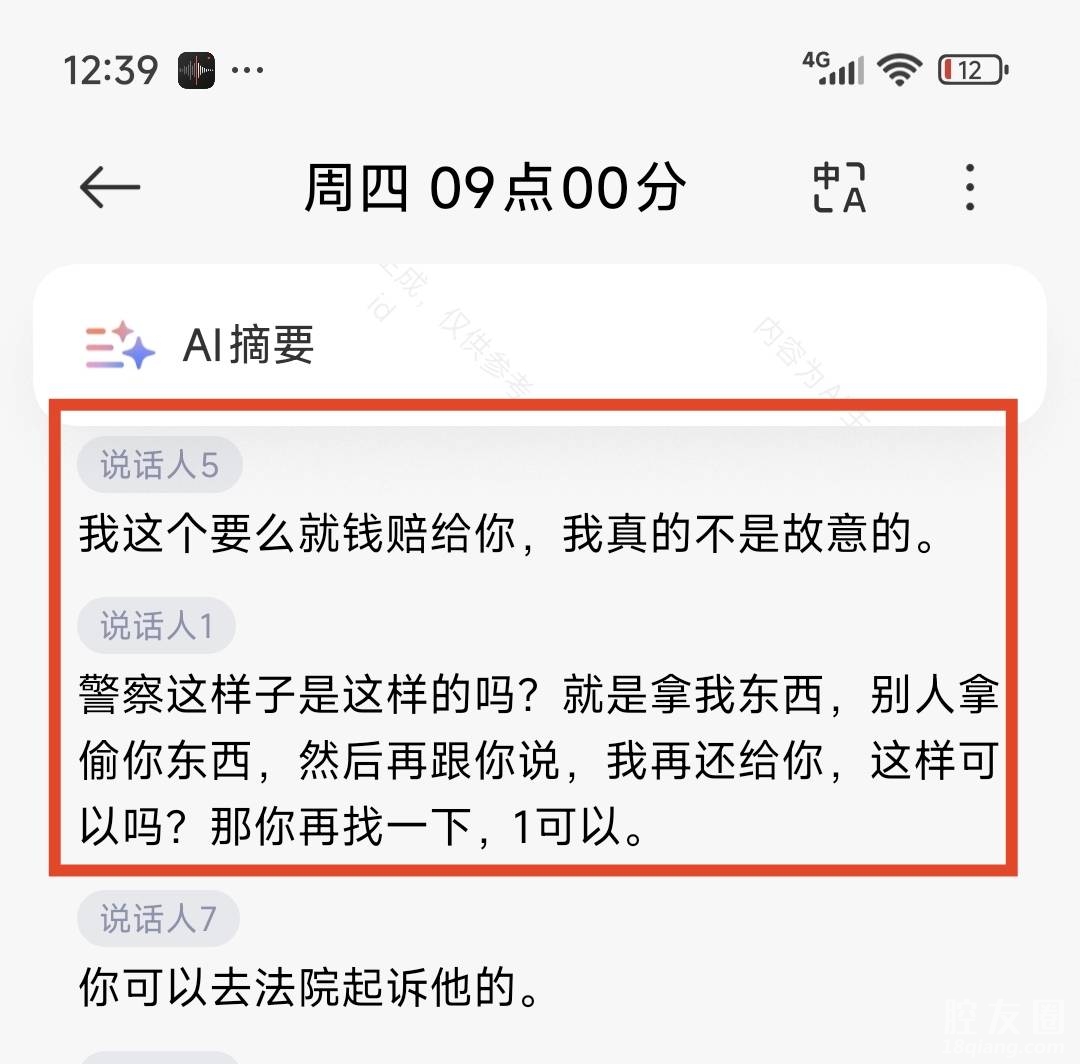The height and width of the screenshot is (1064, 1080).
Task: Tap the 说话人7 speaker tag
Action: [158, 918]
